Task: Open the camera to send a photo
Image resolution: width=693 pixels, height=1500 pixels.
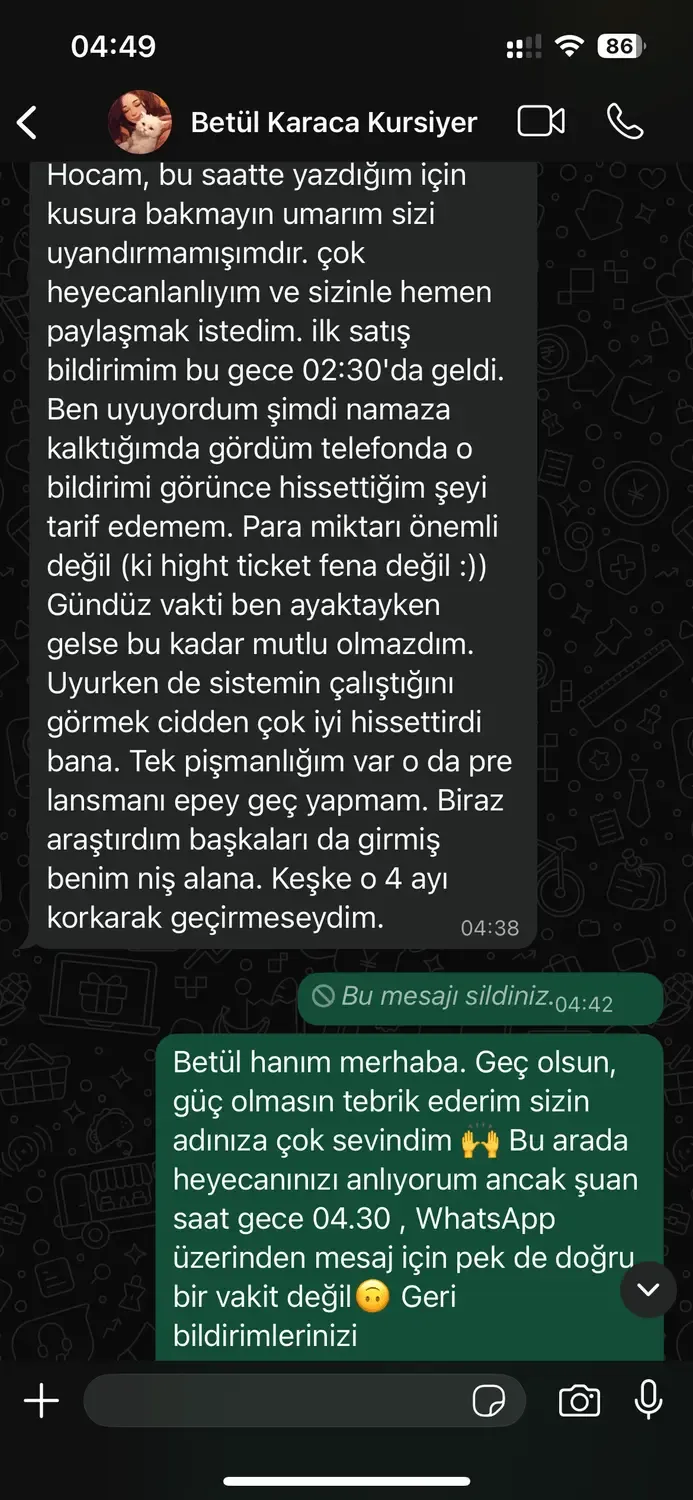Action: [x=579, y=1401]
